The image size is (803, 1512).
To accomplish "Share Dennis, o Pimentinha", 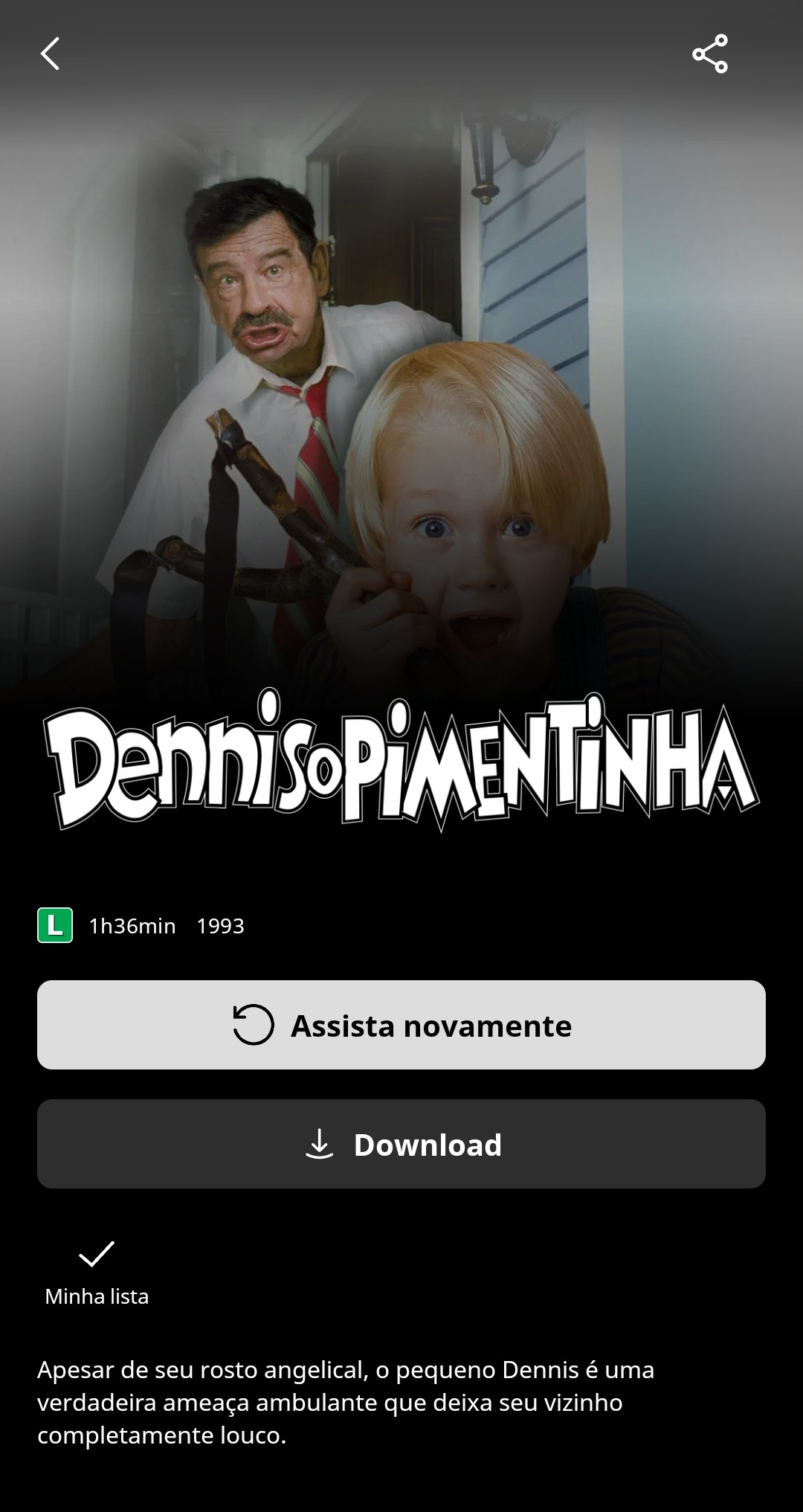I will click(709, 54).
